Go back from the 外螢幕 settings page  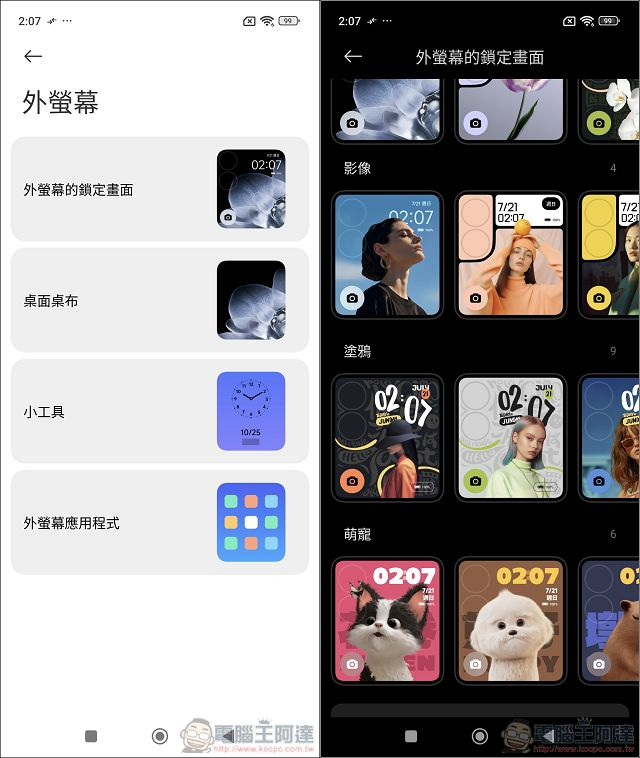[33, 57]
